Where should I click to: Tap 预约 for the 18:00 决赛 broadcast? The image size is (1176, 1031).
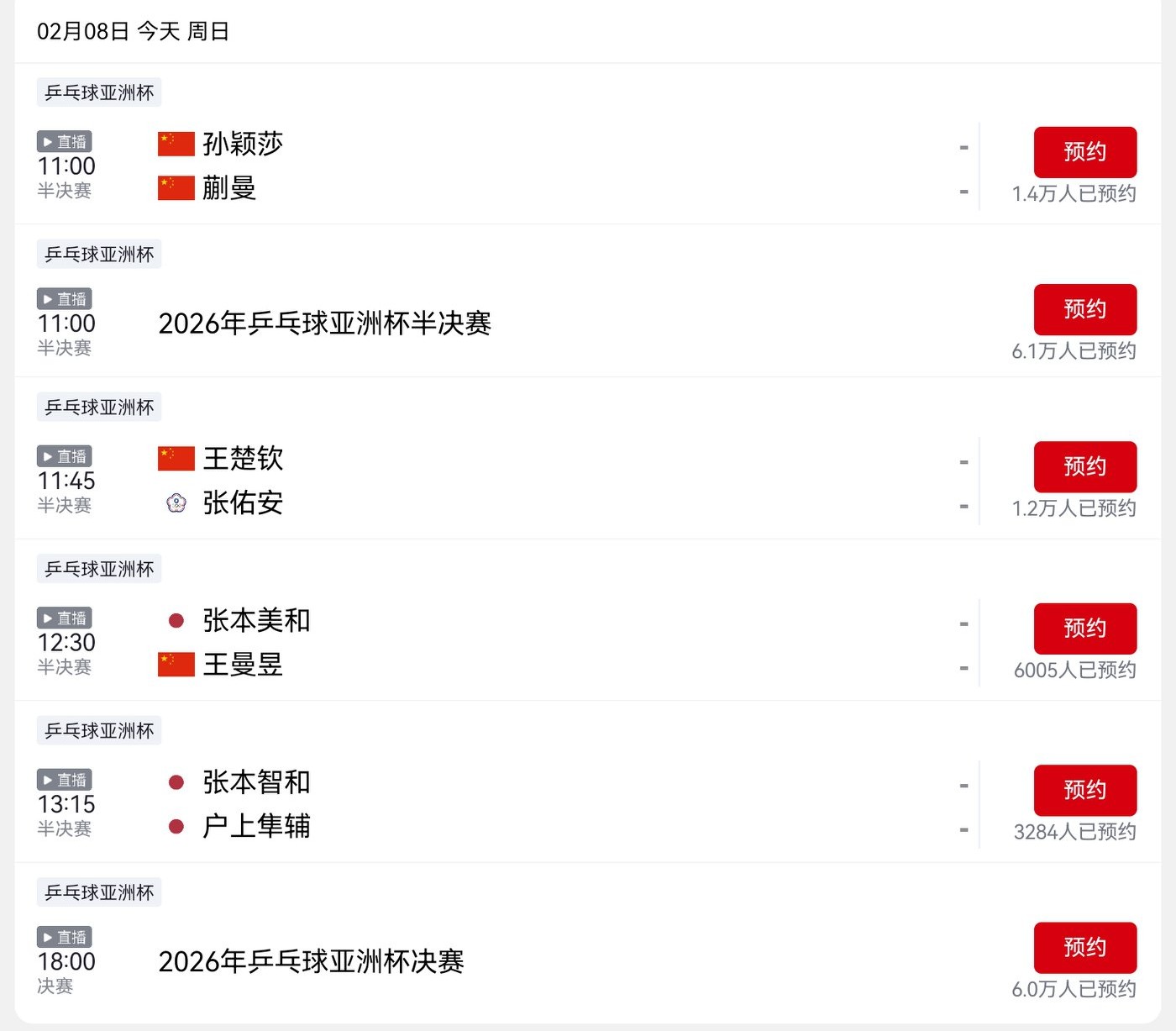coord(1084,948)
